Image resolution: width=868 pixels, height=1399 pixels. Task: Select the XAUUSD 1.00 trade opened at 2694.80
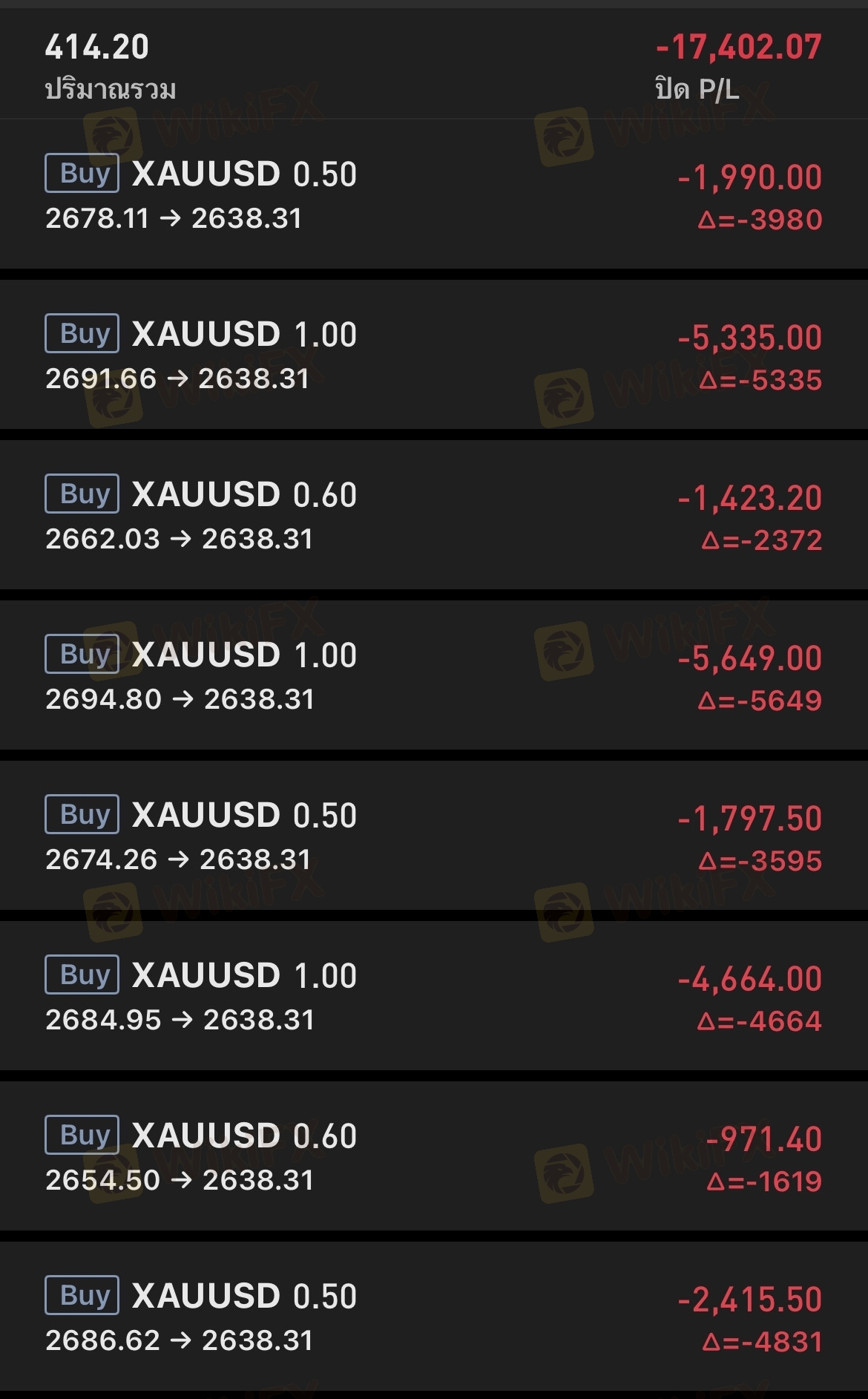tap(434, 675)
